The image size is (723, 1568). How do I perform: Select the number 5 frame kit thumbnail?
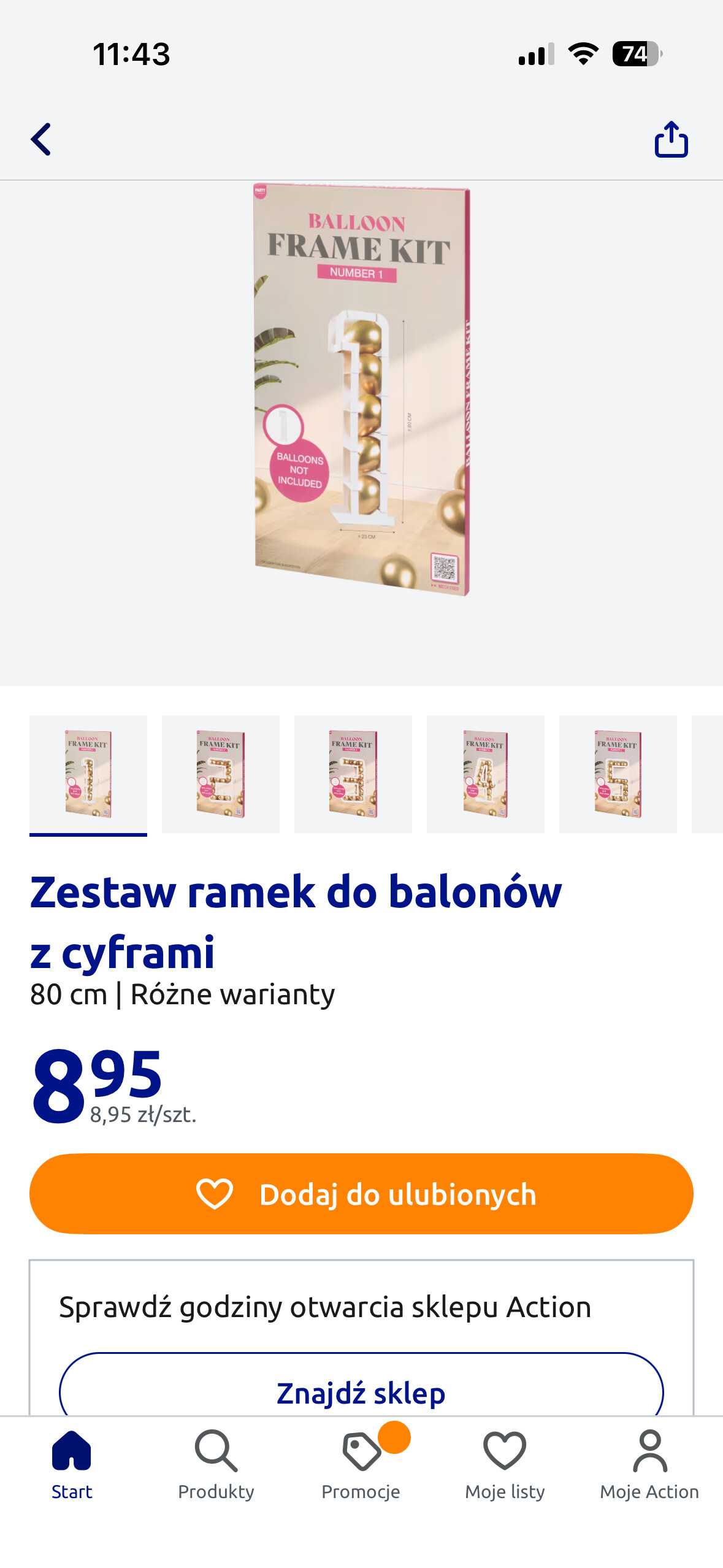[x=618, y=774]
